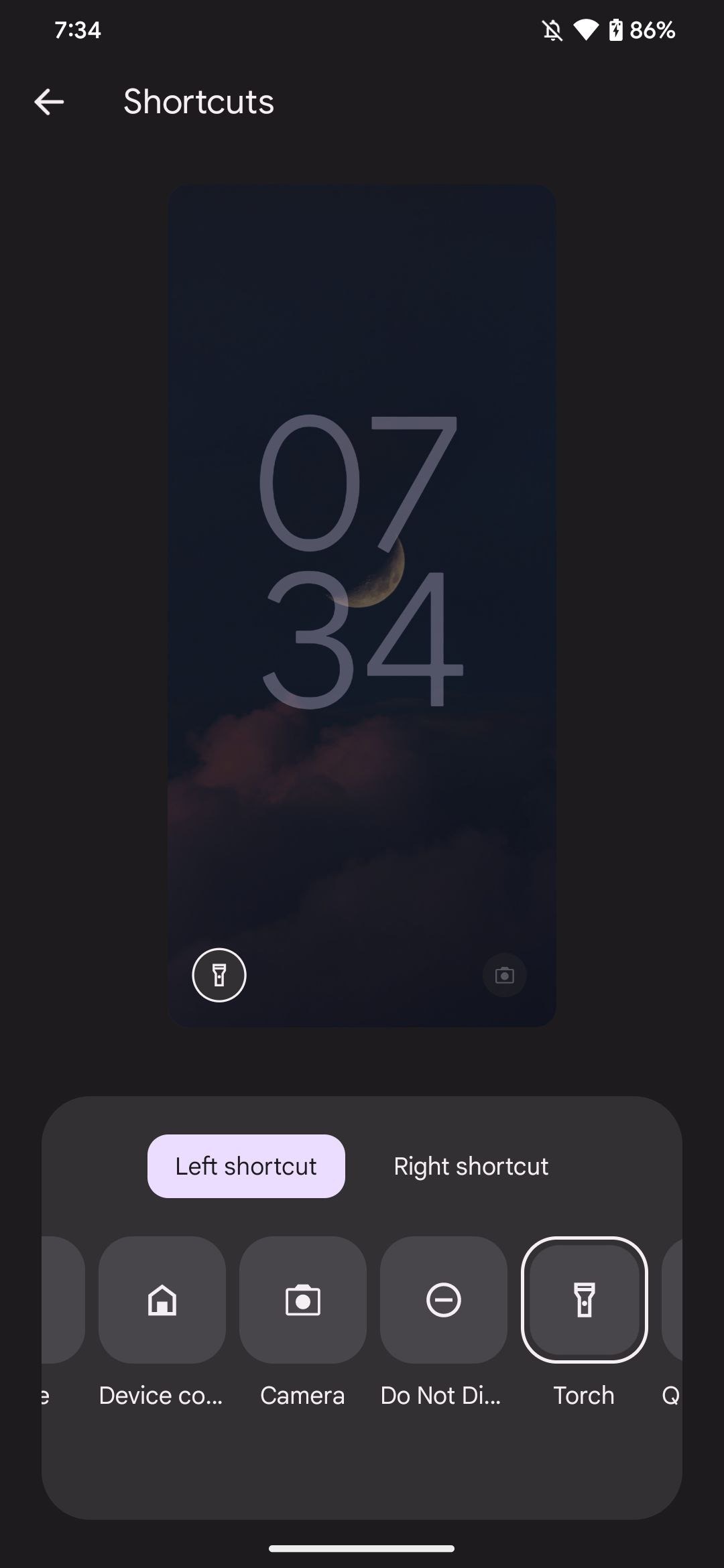Image resolution: width=724 pixels, height=1568 pixels.
Task: Tap the camera icon in lock screen preview
Action: [x=504, y=975]
